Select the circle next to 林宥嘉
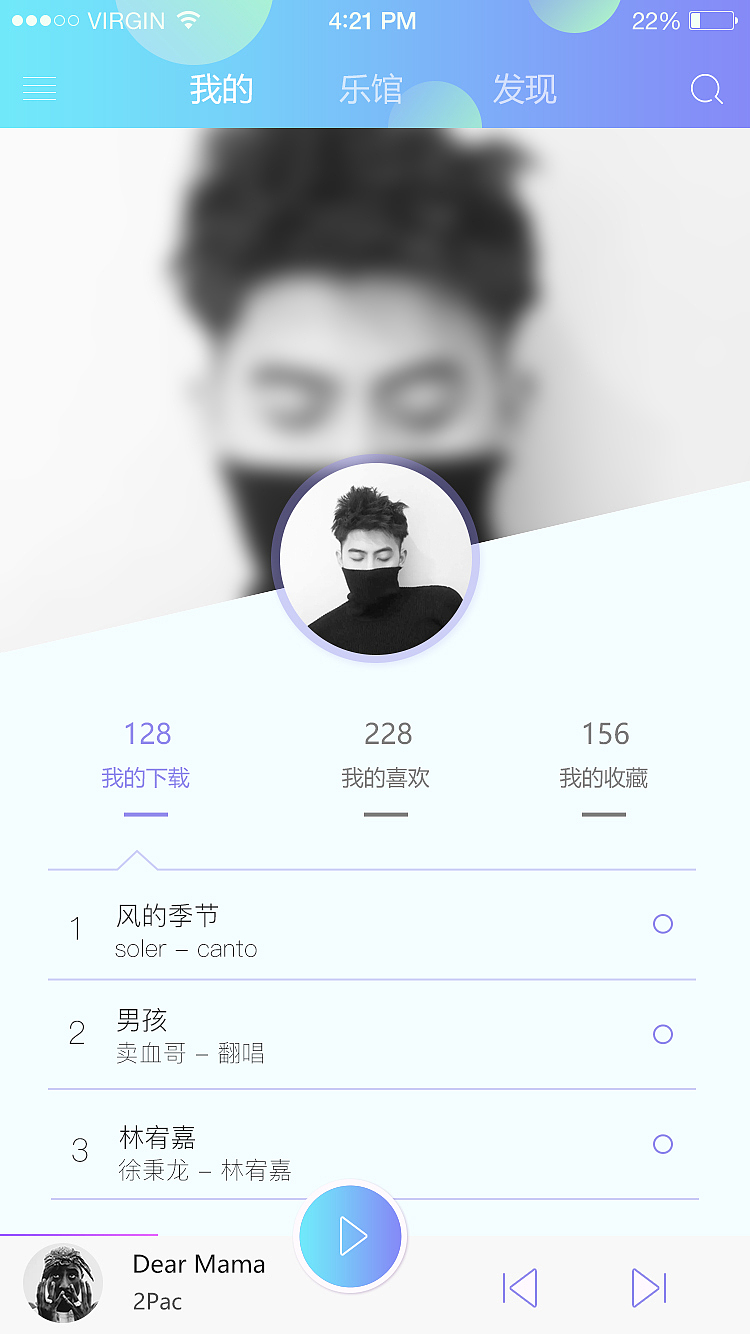750x1334 pixels. click(662, 1143)
